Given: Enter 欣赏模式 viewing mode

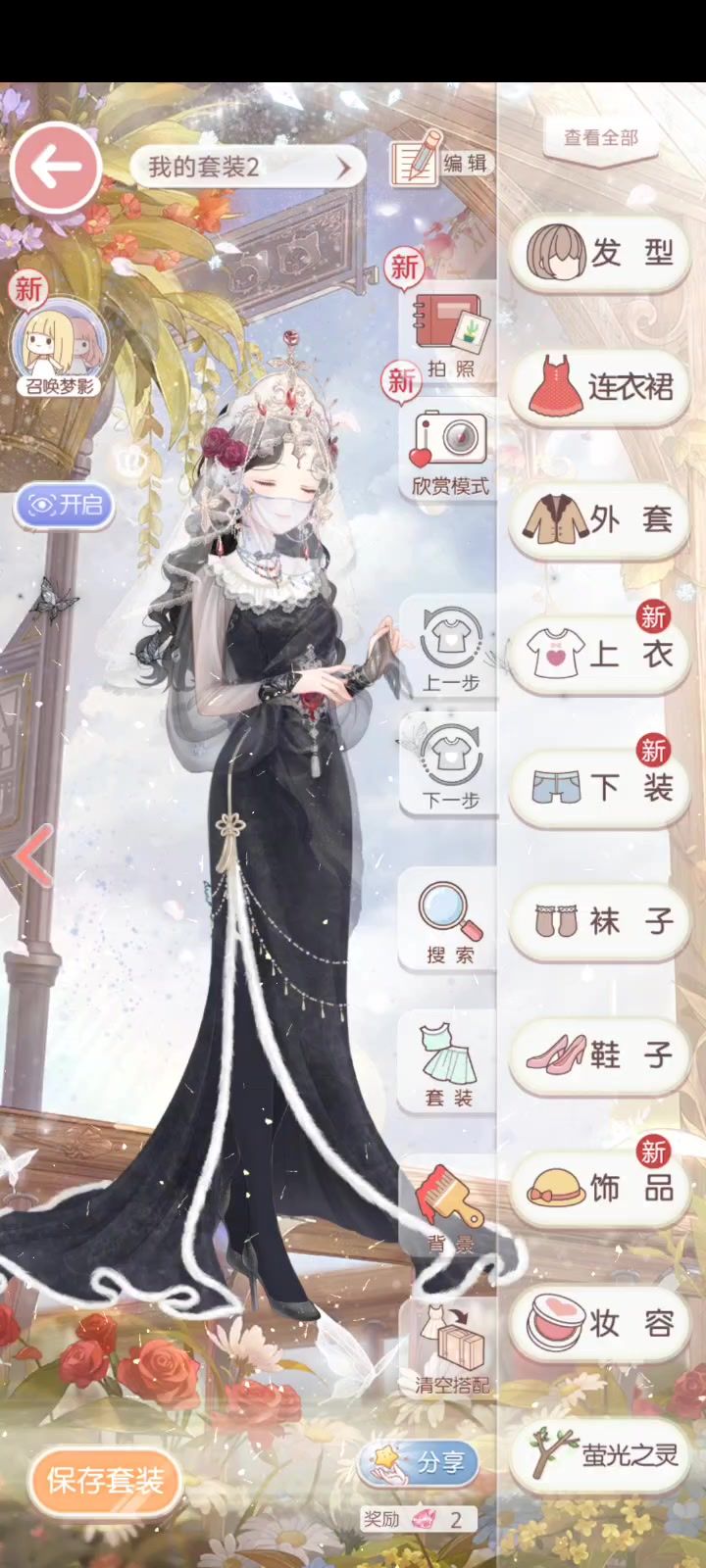Looking at the screenshot, I should click(x=450, y=453).
